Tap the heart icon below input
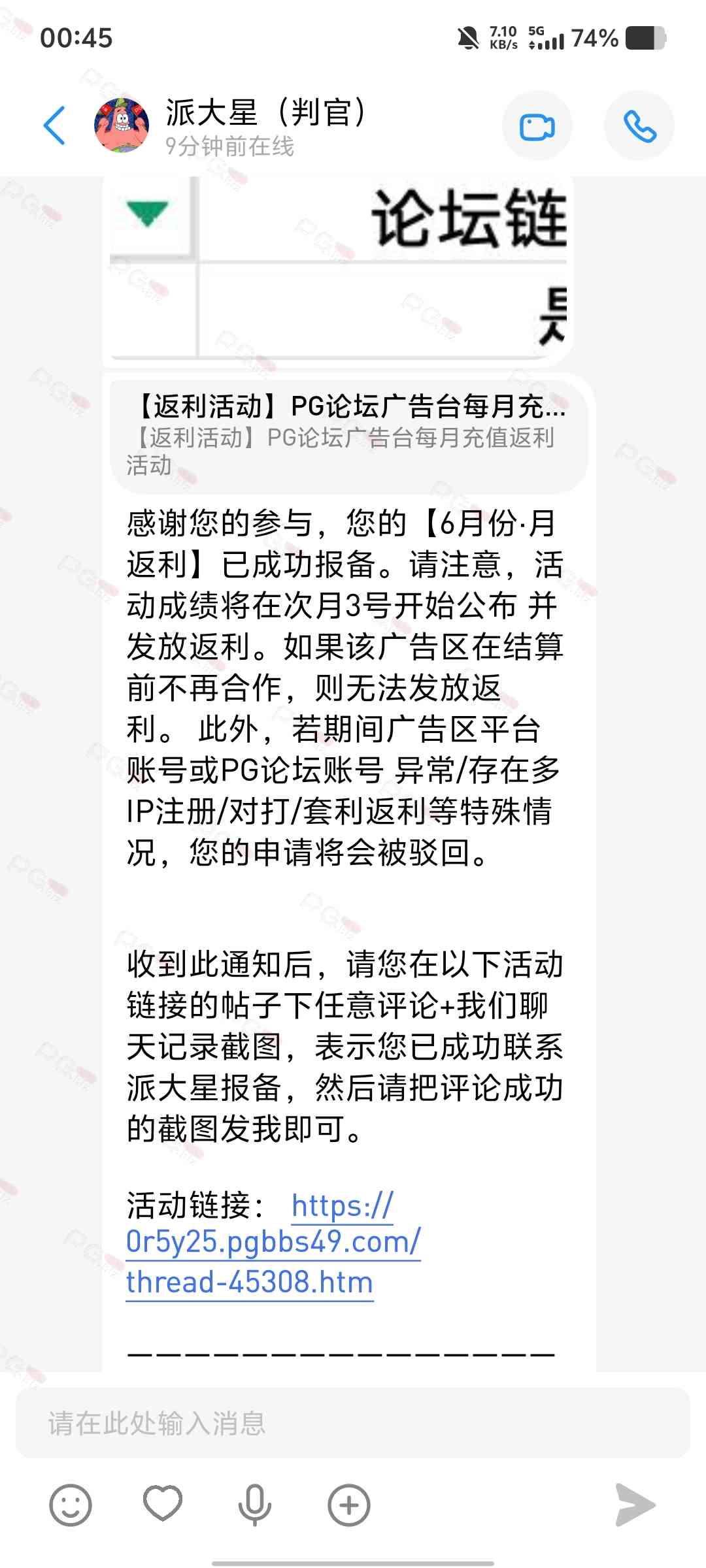The width and height of the screenshot is (706, 1568). tap(163, 1504)
